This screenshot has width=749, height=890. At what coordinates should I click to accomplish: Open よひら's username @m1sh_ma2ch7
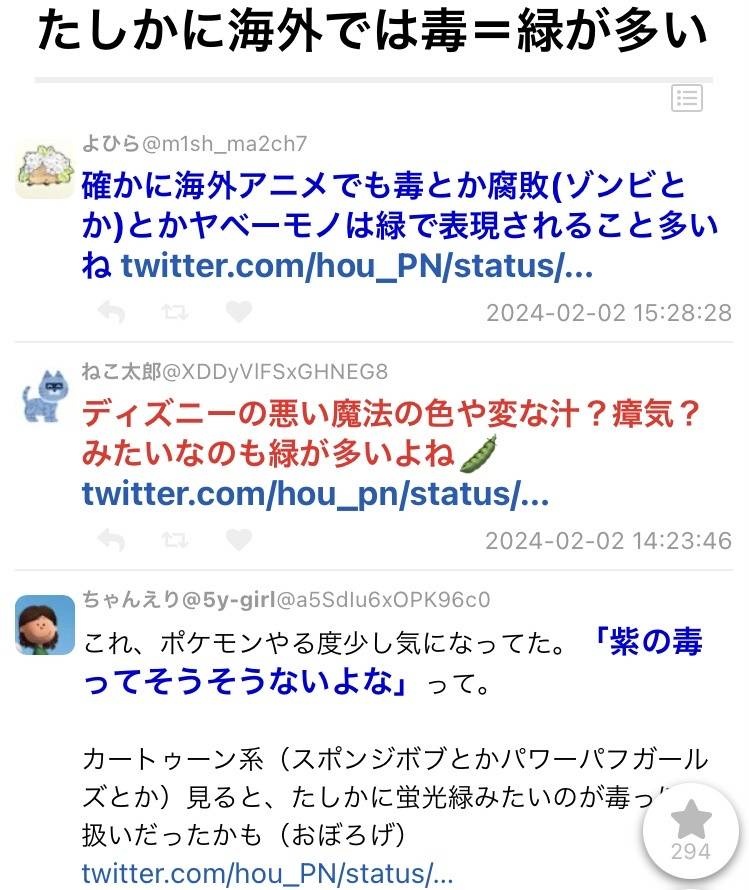pyautogui.click(x=225, y=143)
